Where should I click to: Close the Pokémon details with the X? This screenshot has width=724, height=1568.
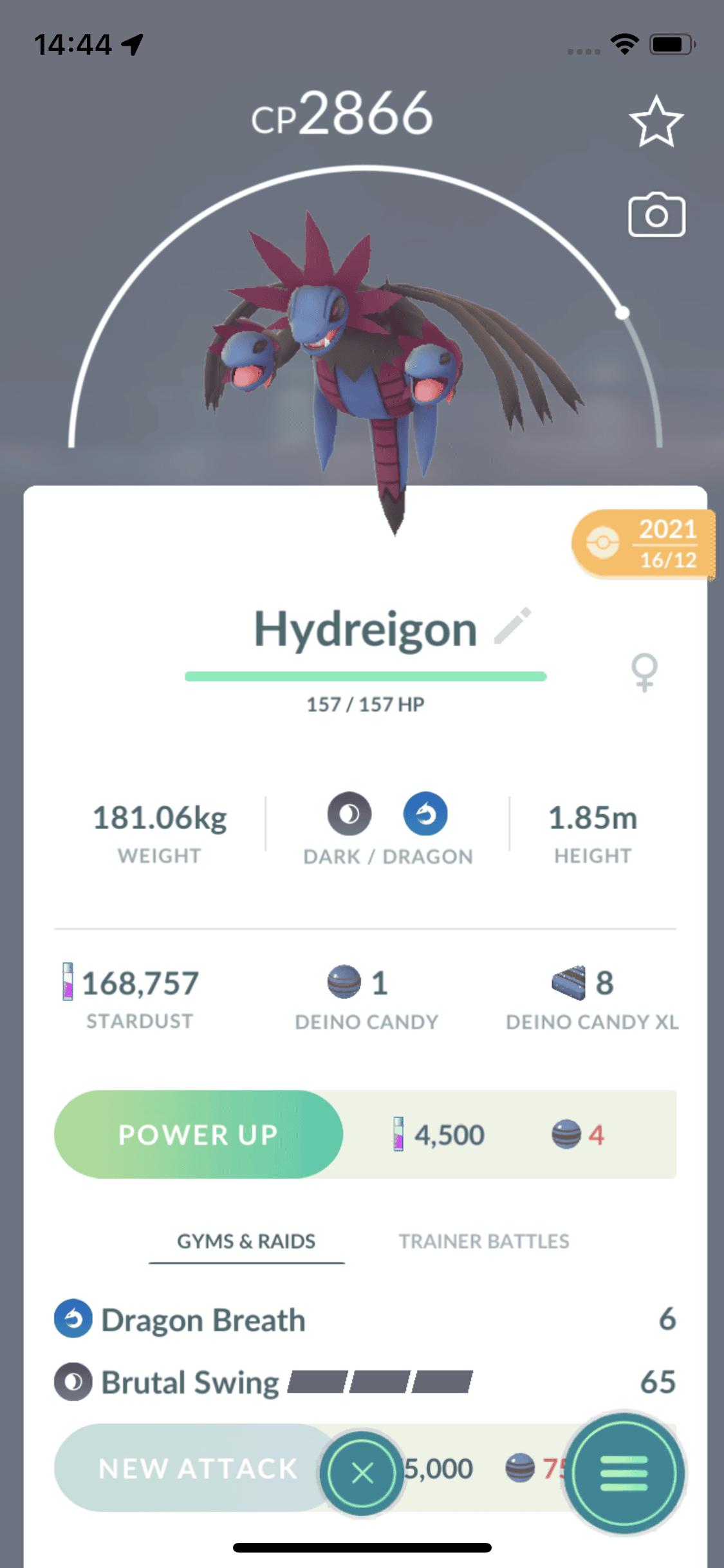362,1473
